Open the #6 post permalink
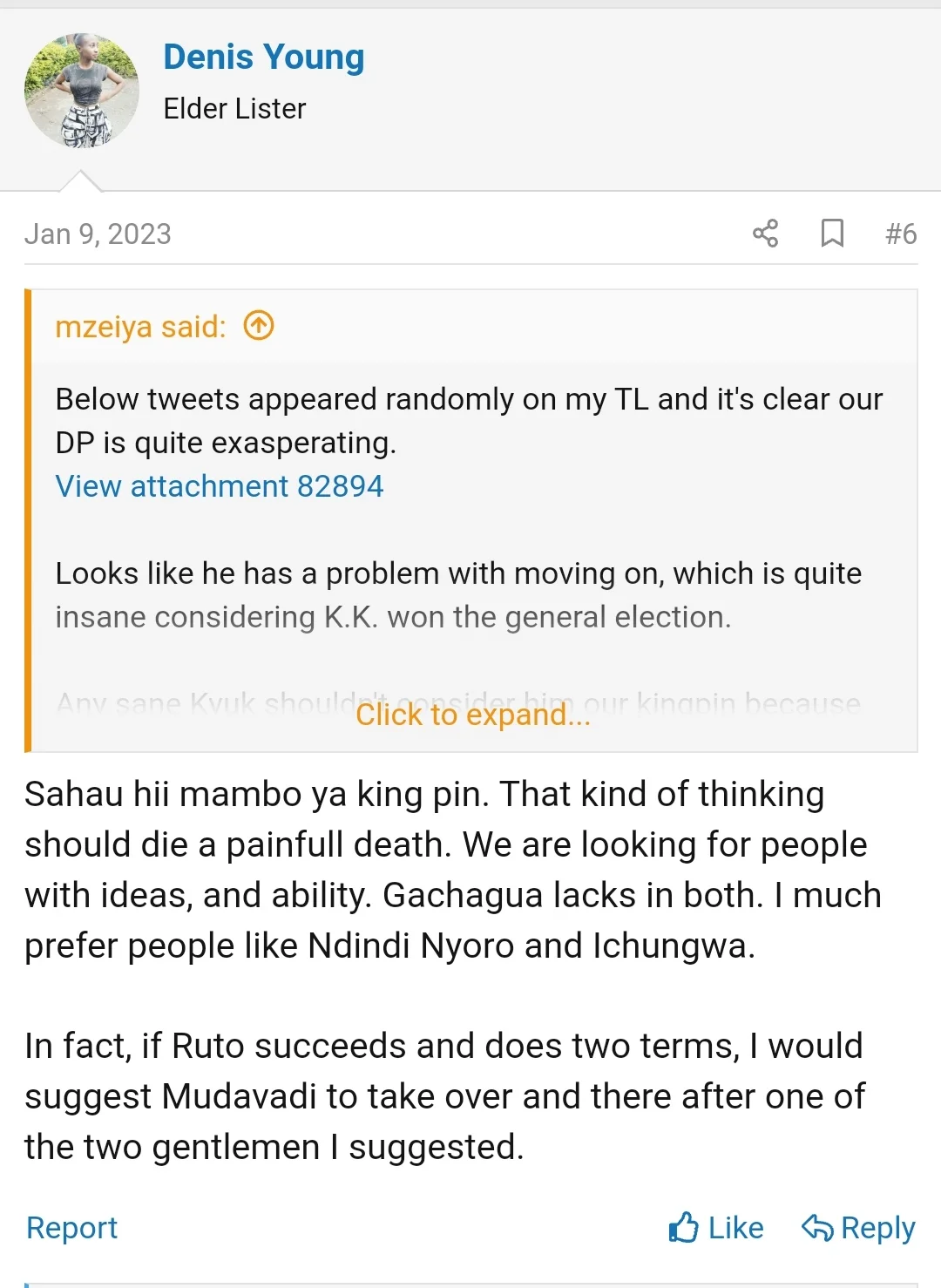 (901, 234)
